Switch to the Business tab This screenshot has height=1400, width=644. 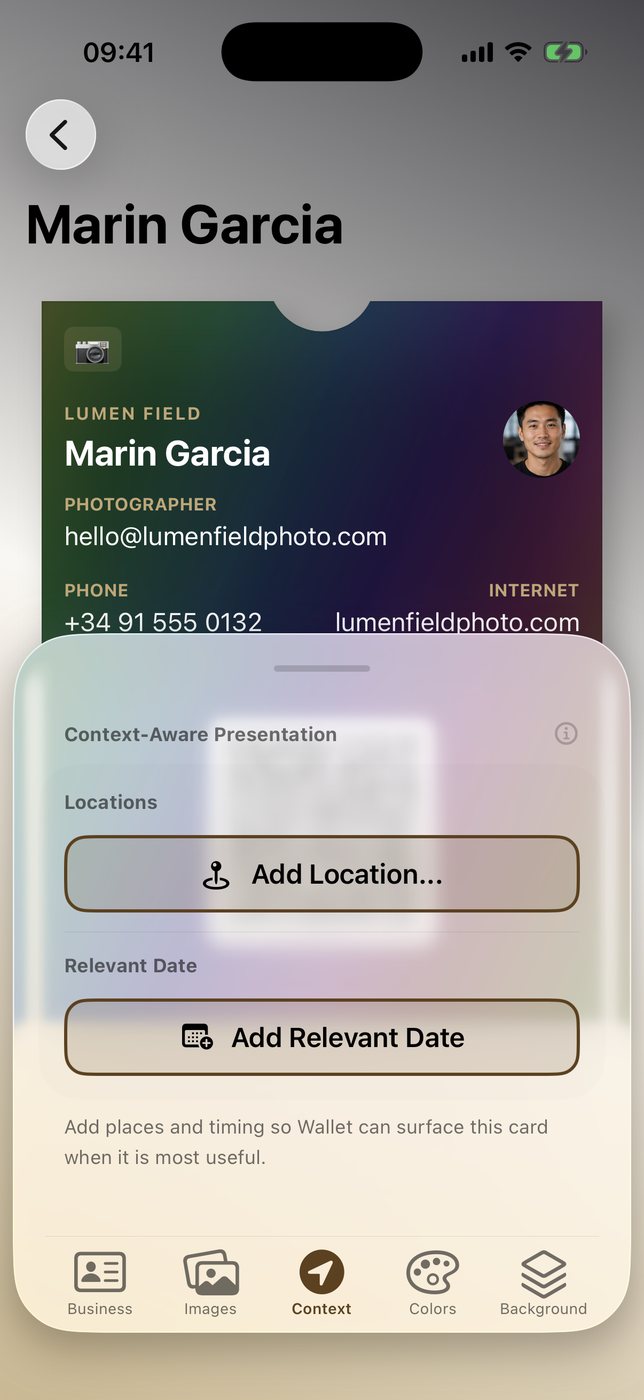point(100,1283)
